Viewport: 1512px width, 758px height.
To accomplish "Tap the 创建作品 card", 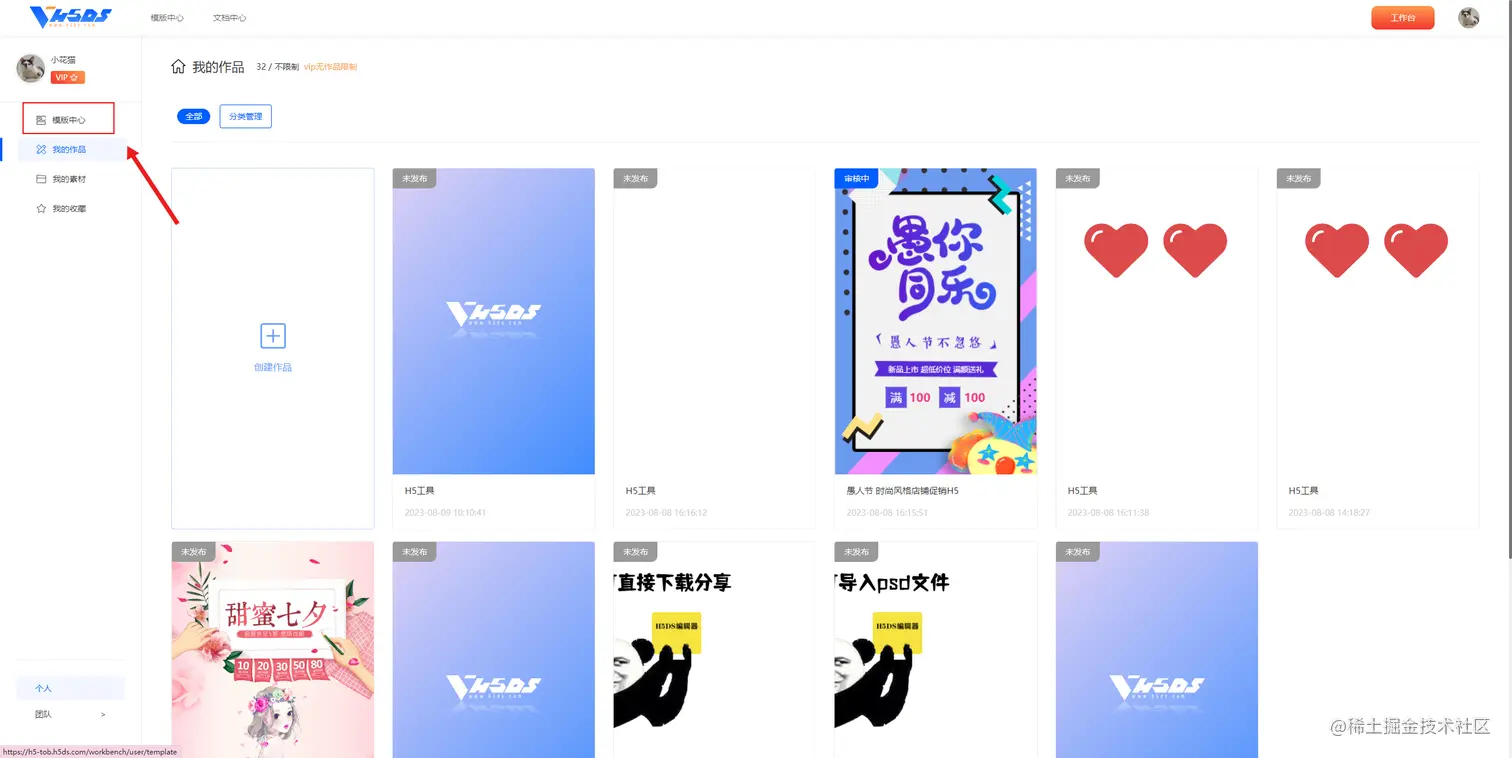I will (x=273, y=347).
